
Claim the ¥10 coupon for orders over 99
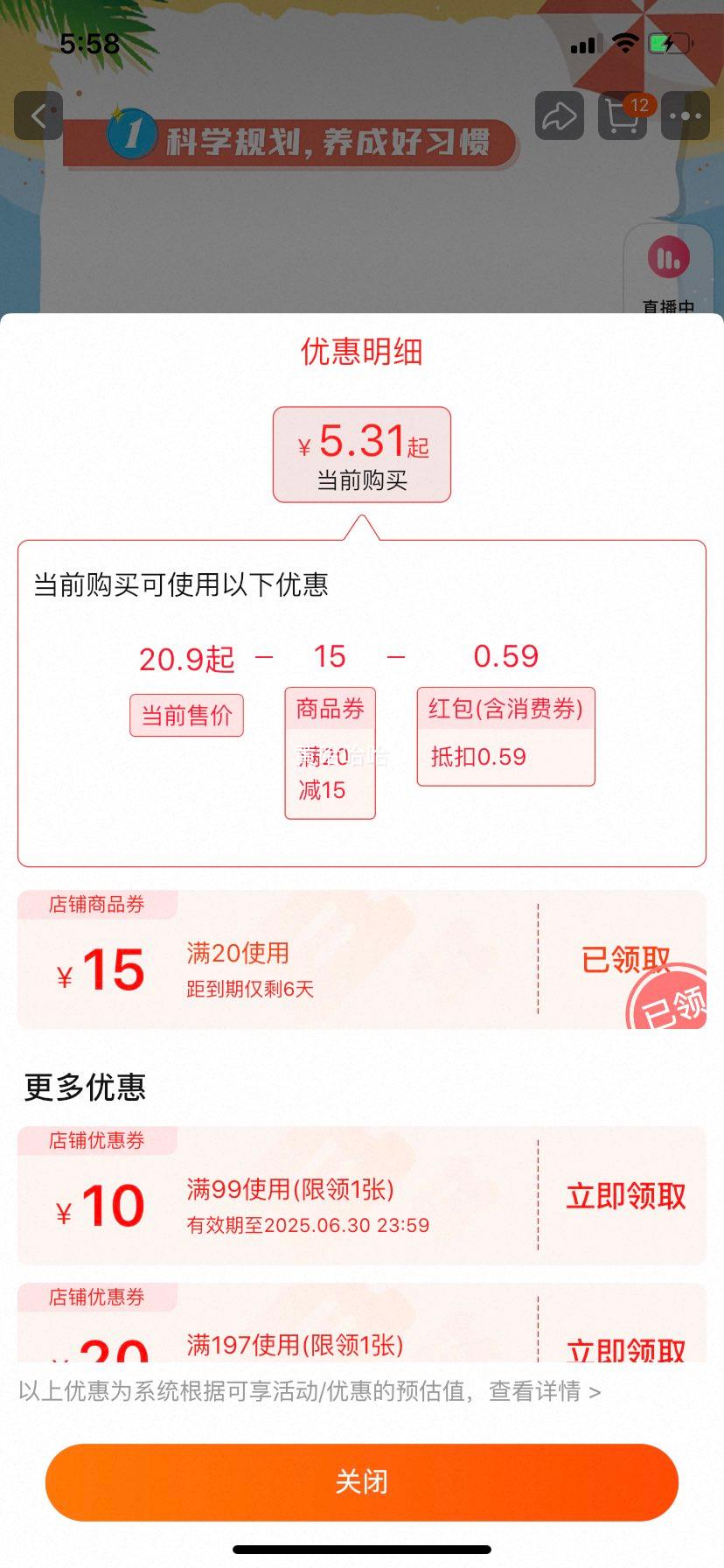625,1196
